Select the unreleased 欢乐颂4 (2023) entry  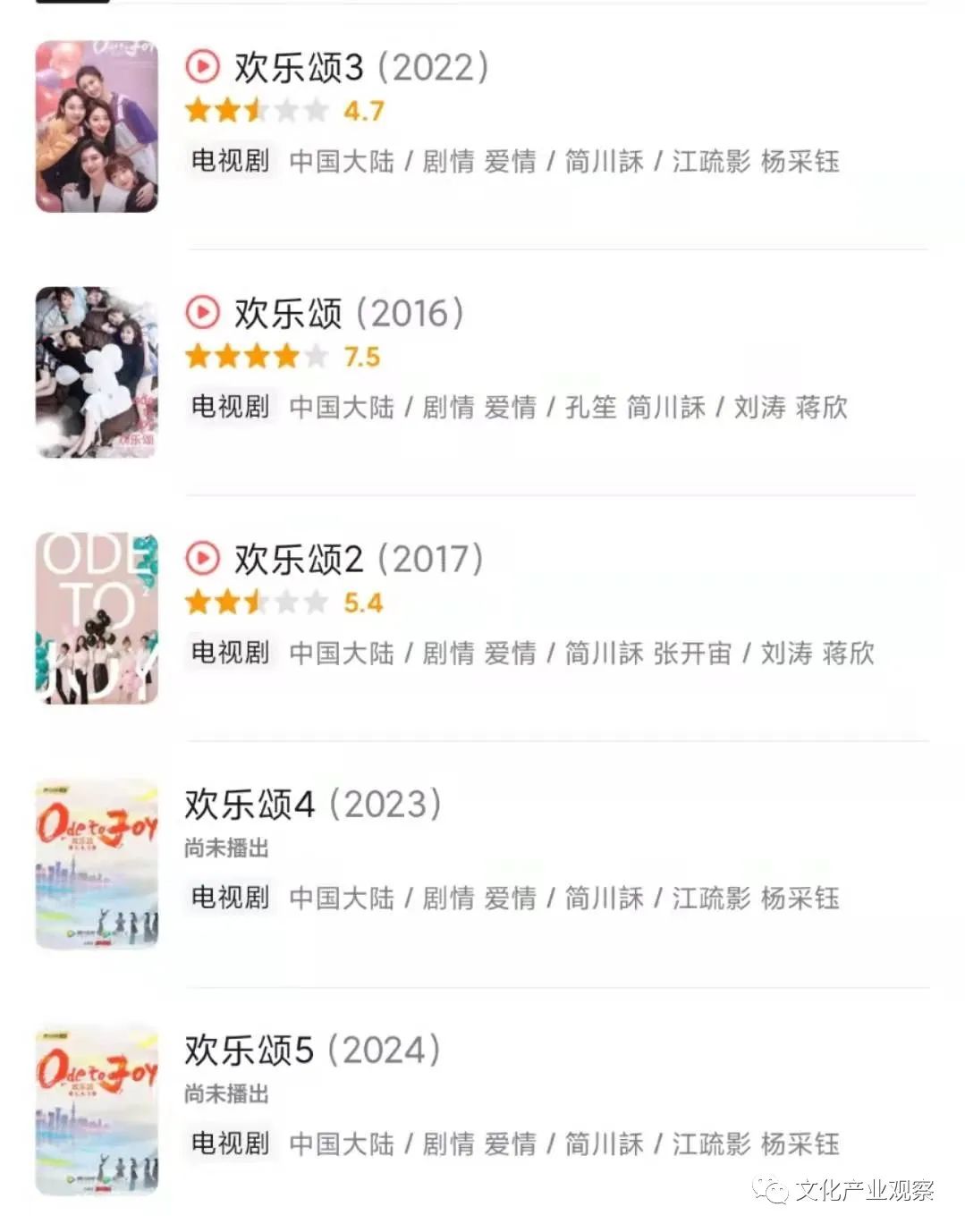312,805
